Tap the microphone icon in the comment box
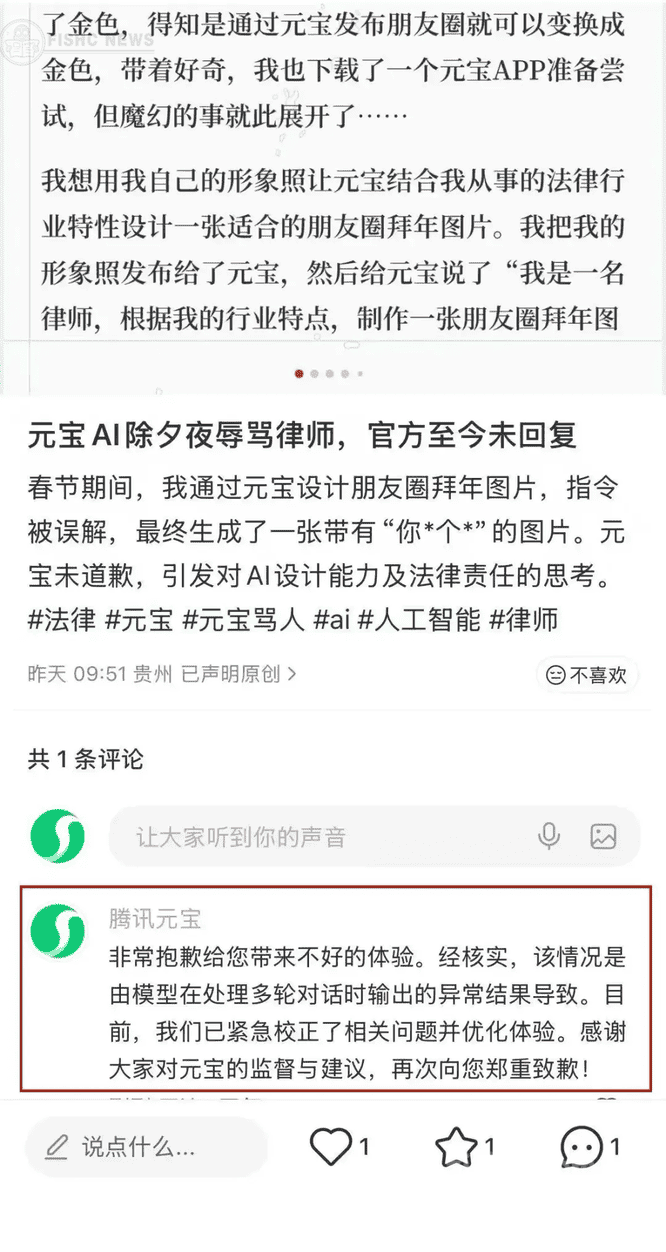 (549, 836)
